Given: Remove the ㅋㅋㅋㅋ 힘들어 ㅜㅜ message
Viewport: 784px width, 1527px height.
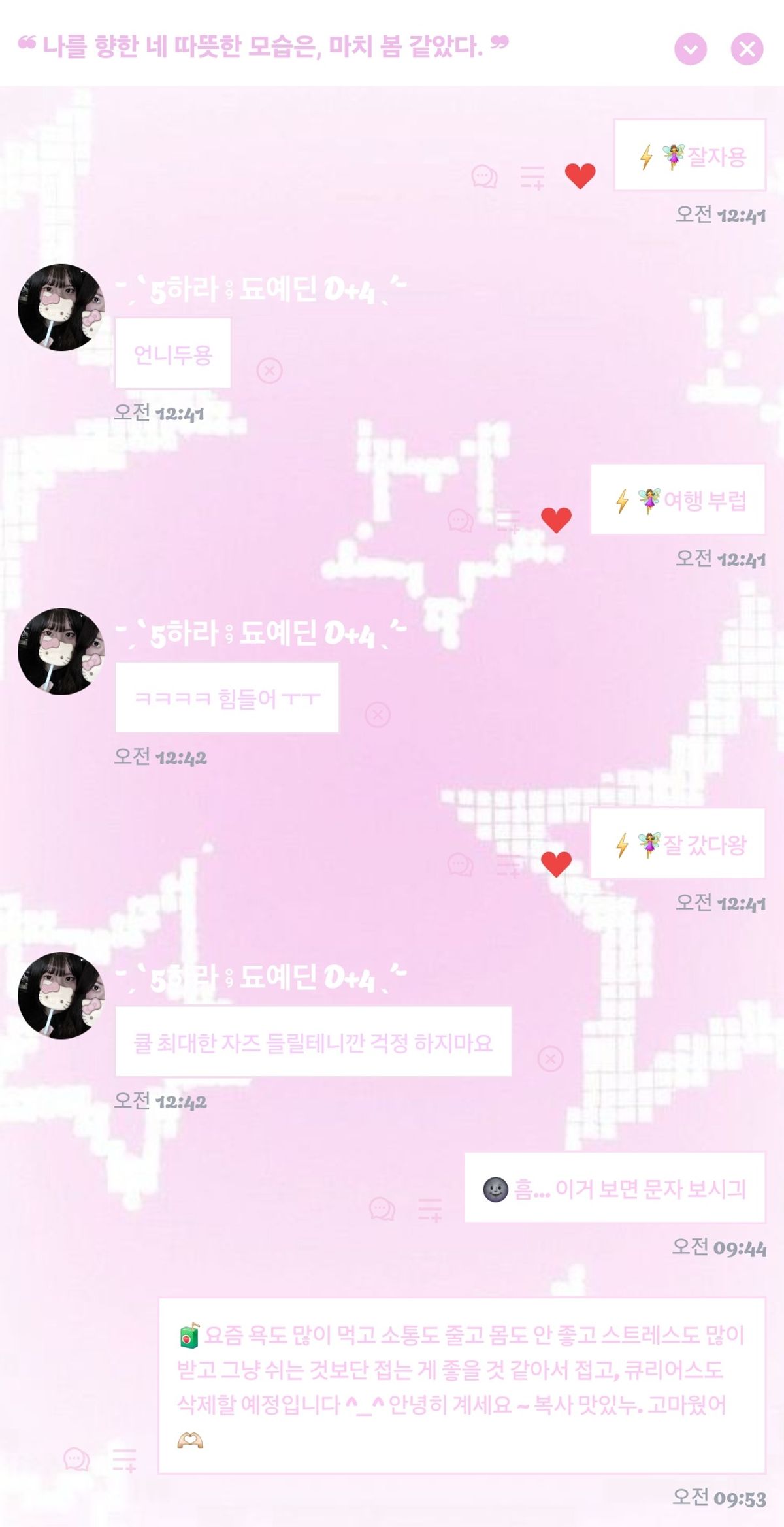Looking at the screenshot, I should 378,715.
